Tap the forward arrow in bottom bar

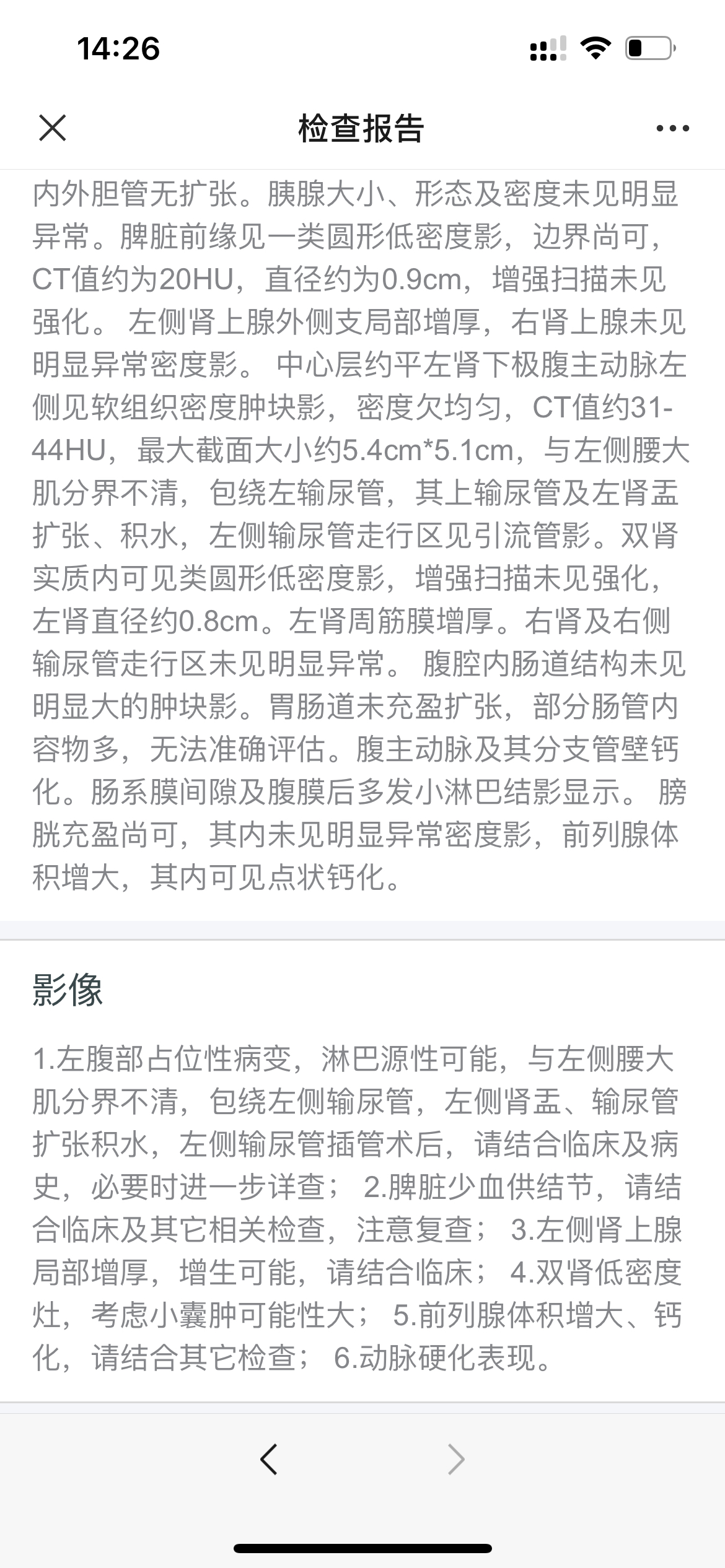click(456, 1460)
